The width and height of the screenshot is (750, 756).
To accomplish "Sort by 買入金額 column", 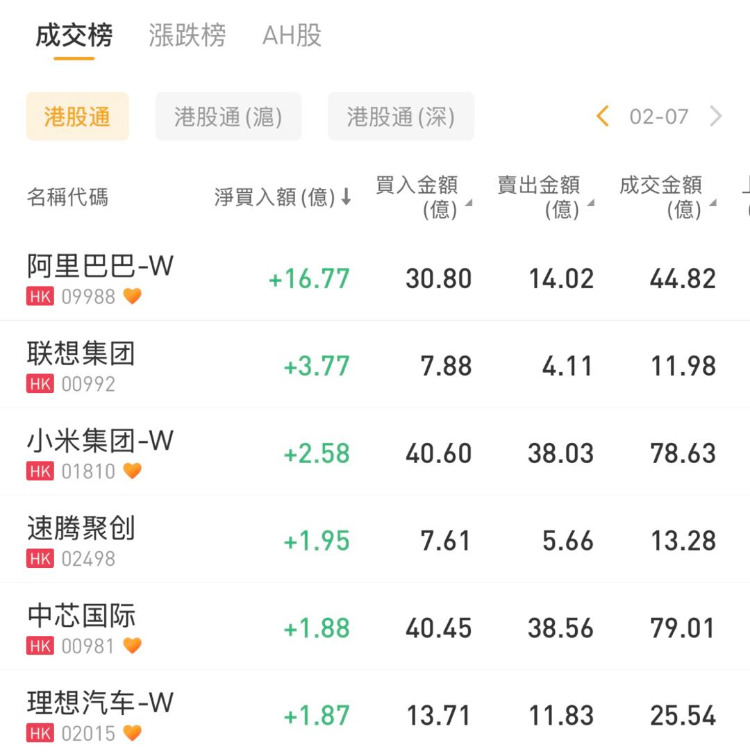I will pos(418,196).
